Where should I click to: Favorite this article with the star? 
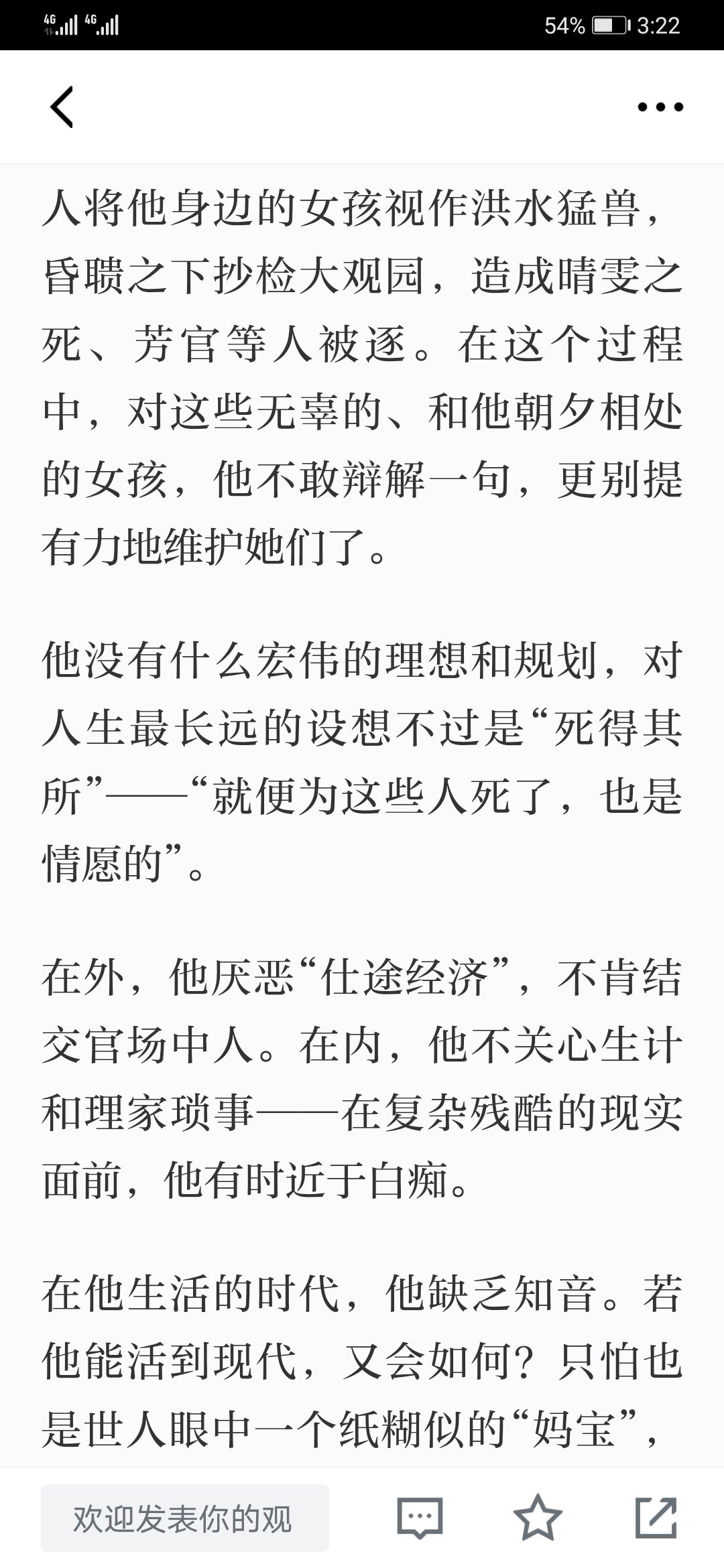[x=538, y=1518]
